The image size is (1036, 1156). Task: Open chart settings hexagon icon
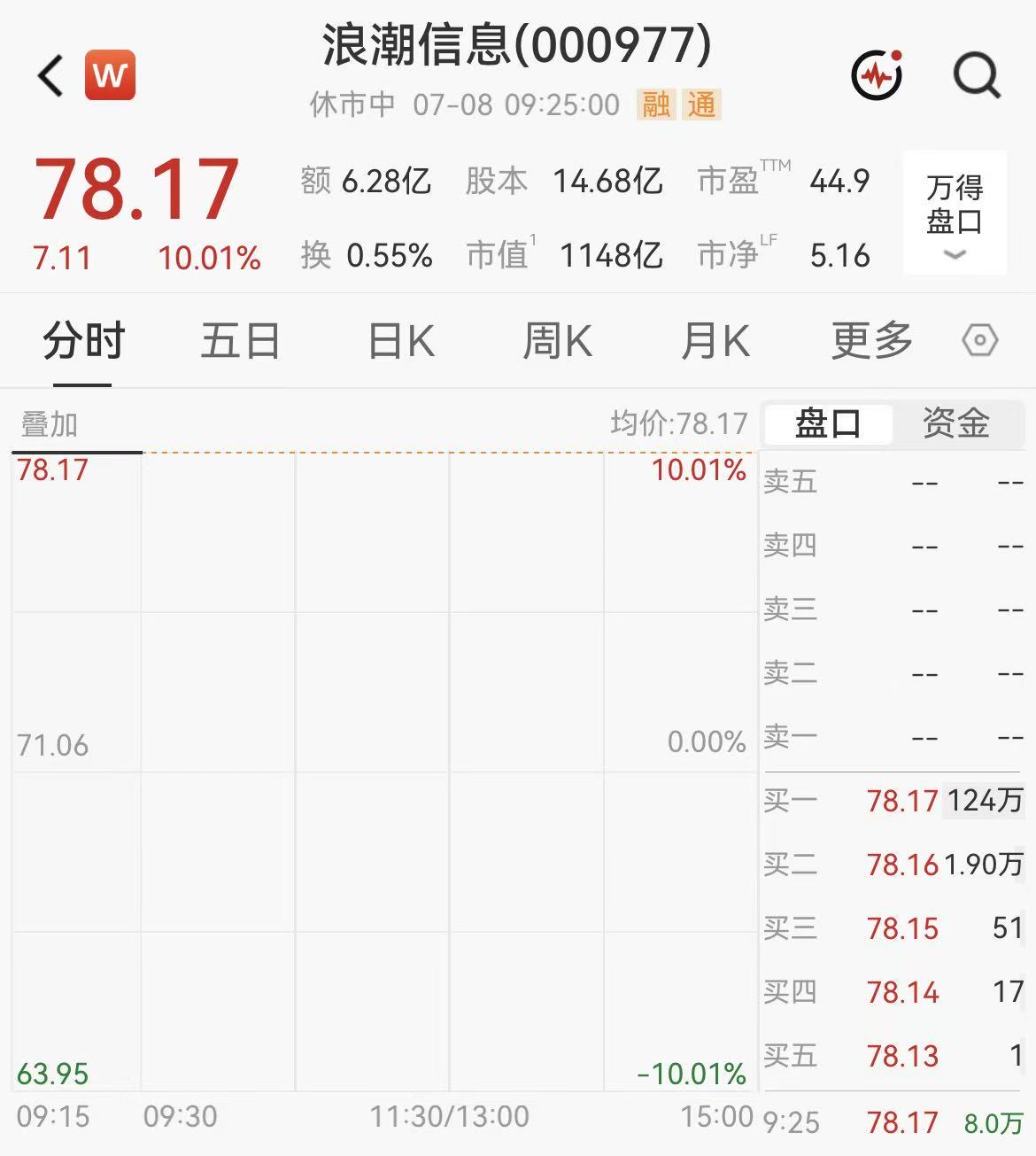tap(980, 341)
